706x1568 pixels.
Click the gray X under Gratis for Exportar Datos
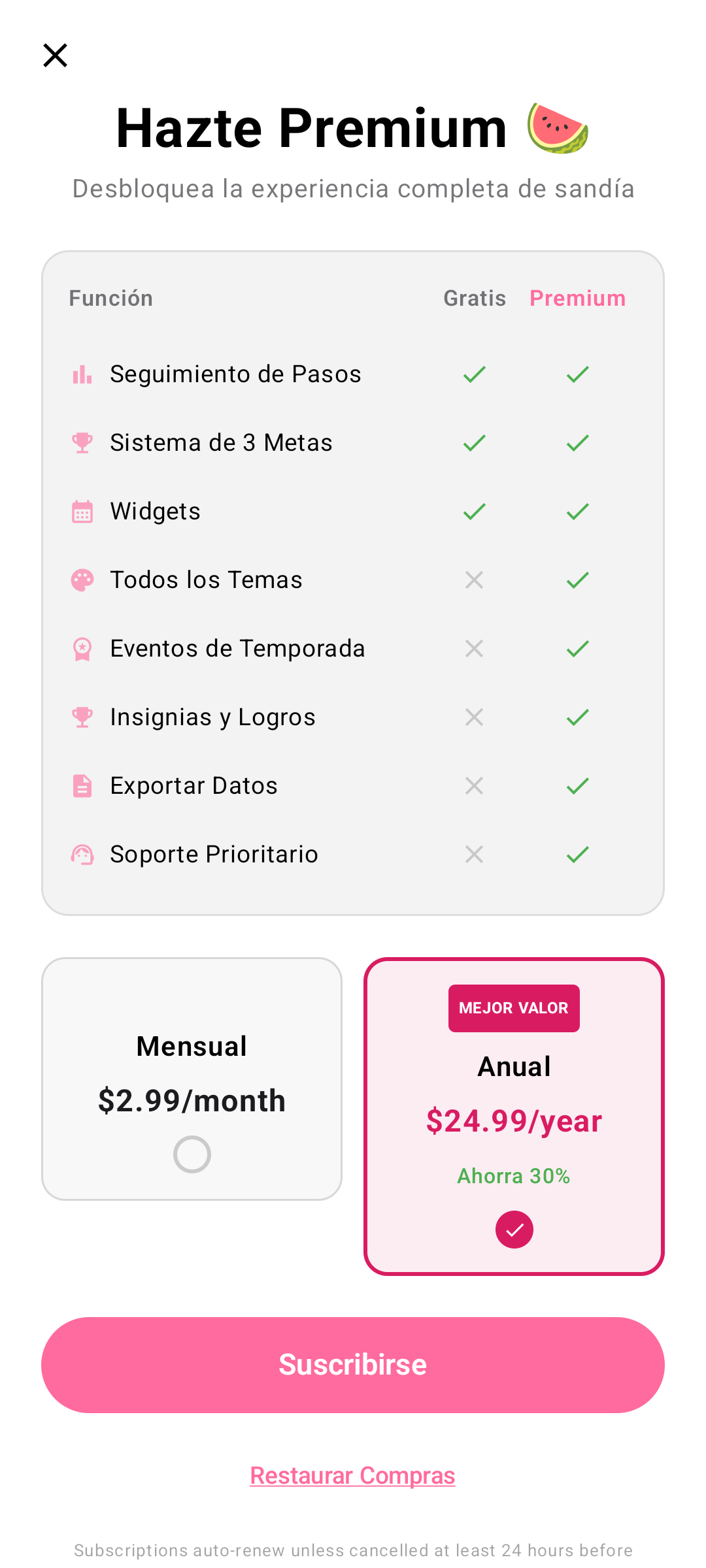(475, 785)
